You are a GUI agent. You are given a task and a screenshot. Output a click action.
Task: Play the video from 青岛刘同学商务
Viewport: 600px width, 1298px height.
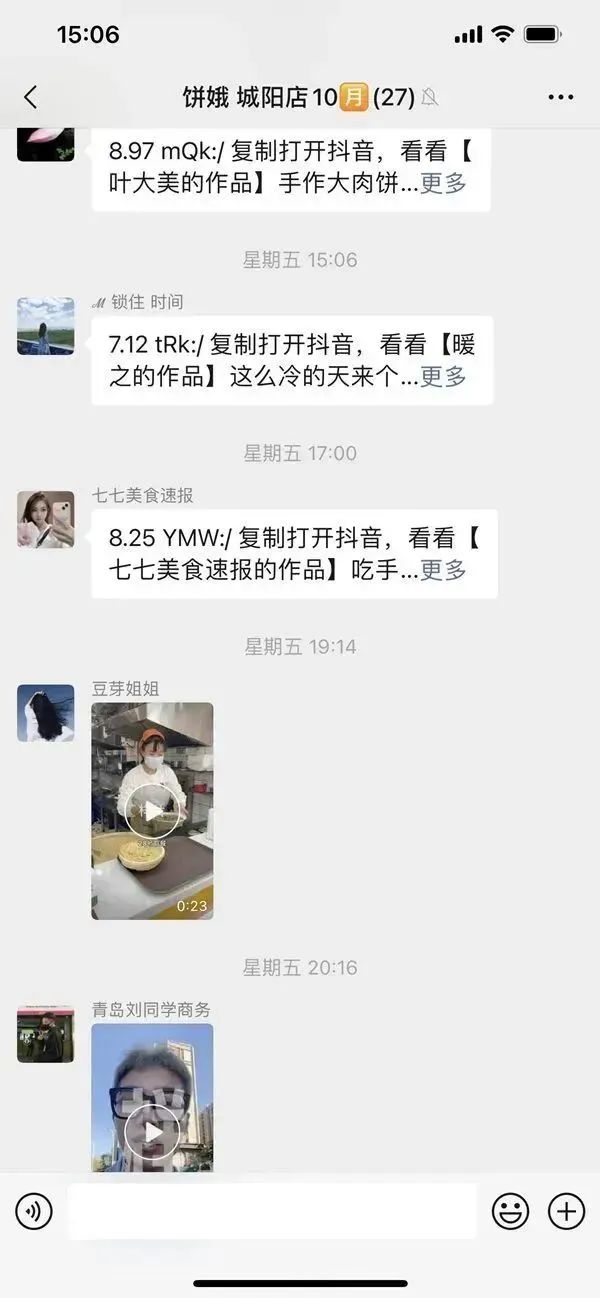[x=152, y=1130]
